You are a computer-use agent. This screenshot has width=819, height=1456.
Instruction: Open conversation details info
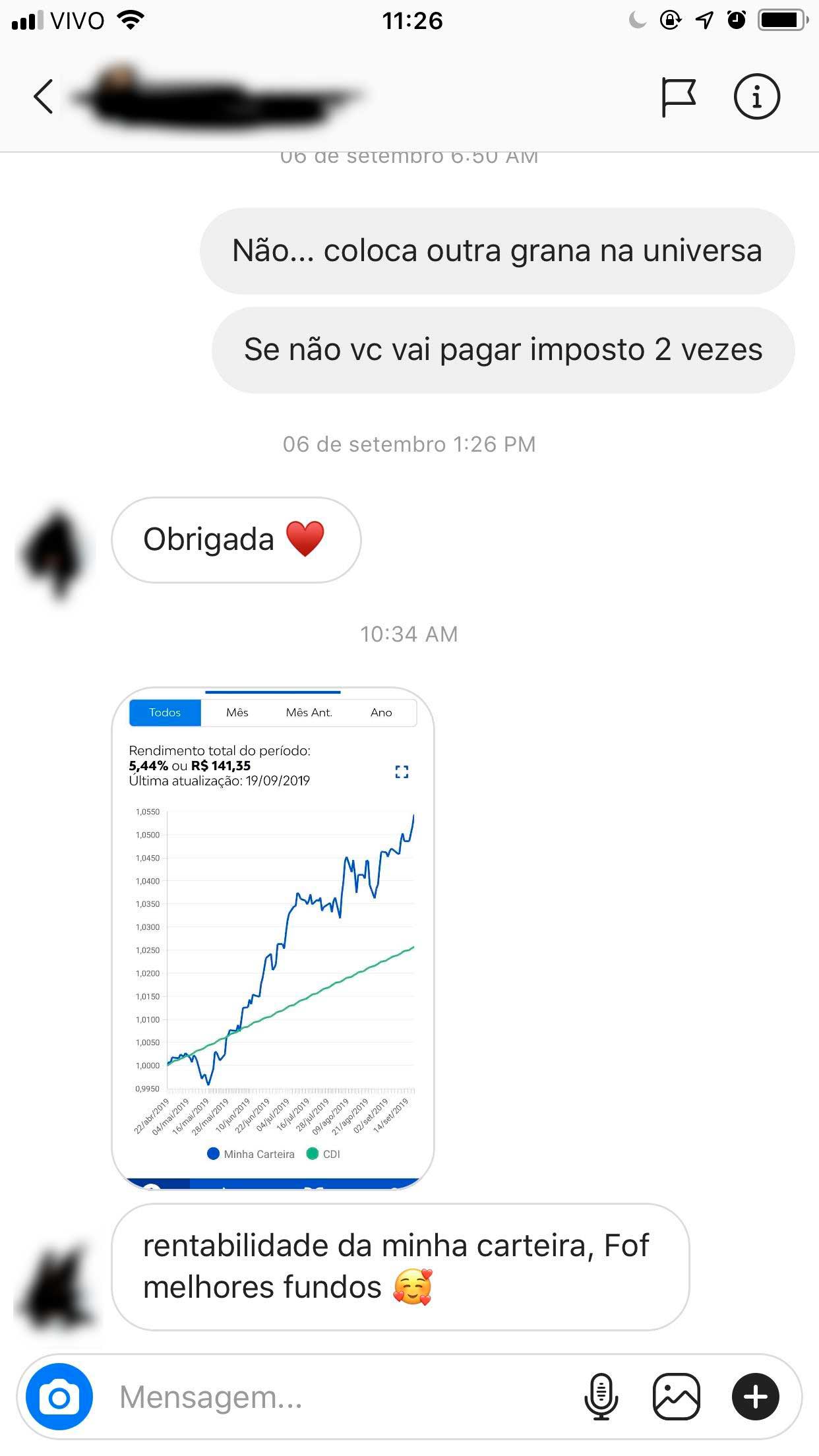[x=756, y=97]
